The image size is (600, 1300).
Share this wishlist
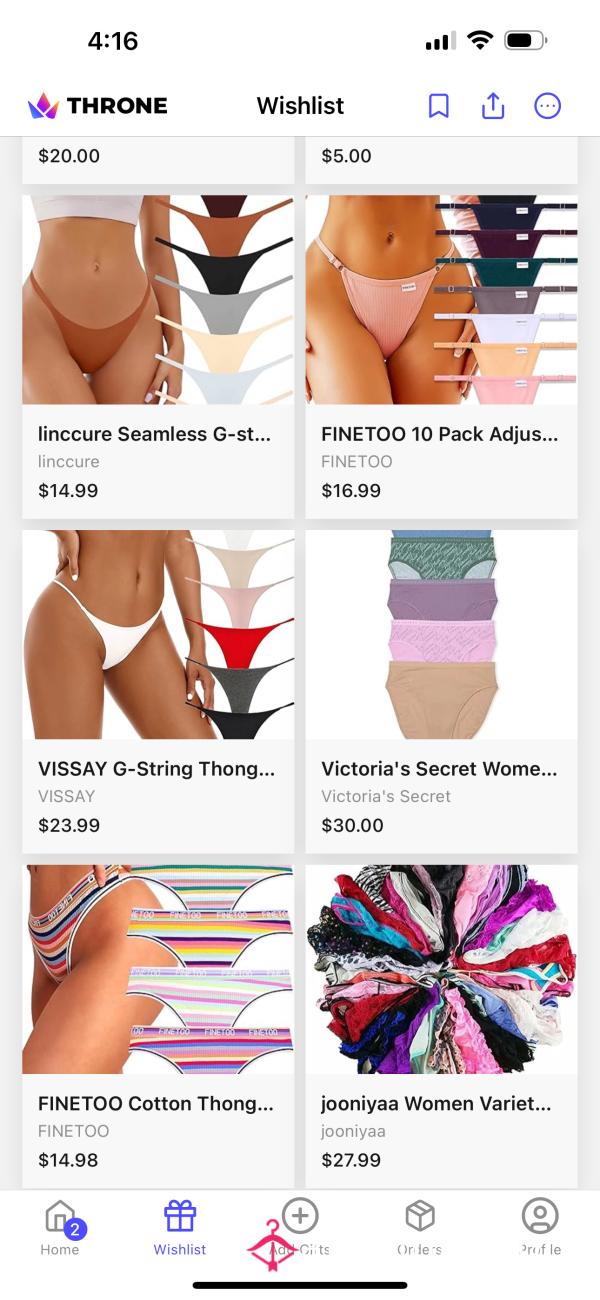click(x=493, y=106)
